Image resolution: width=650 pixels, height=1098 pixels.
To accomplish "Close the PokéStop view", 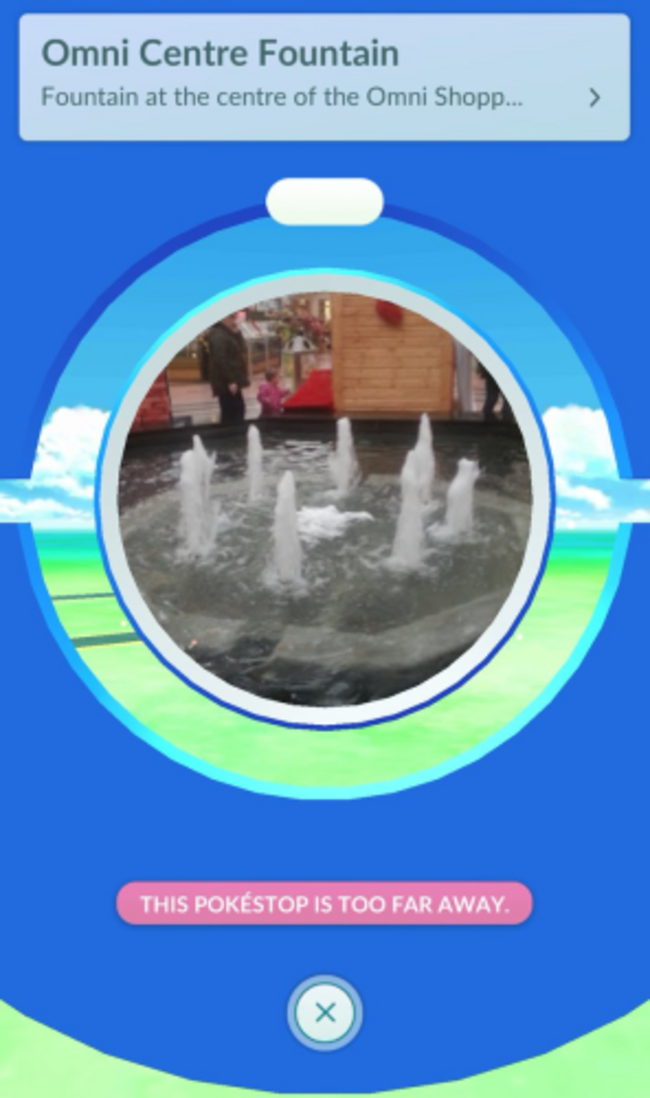I will [x=325, y=1013].
